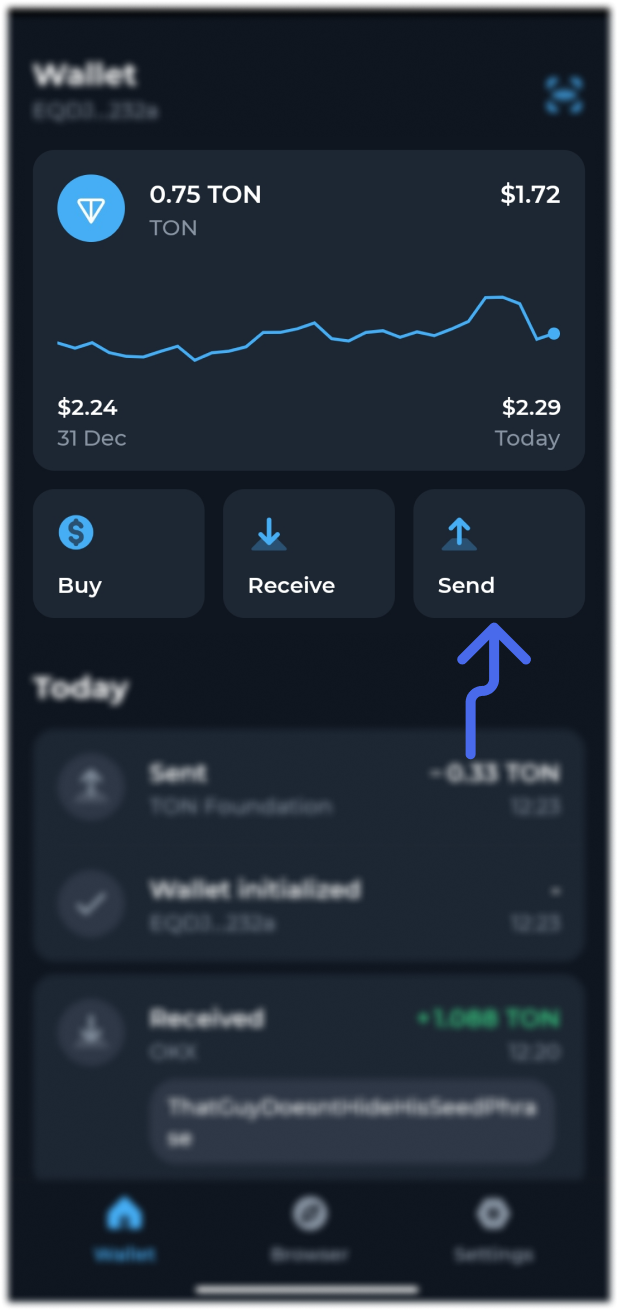Image resolution: width=618 pixels, height=1310 pixels.
Task: Go to the Wallet tab
Action: 124,1231
